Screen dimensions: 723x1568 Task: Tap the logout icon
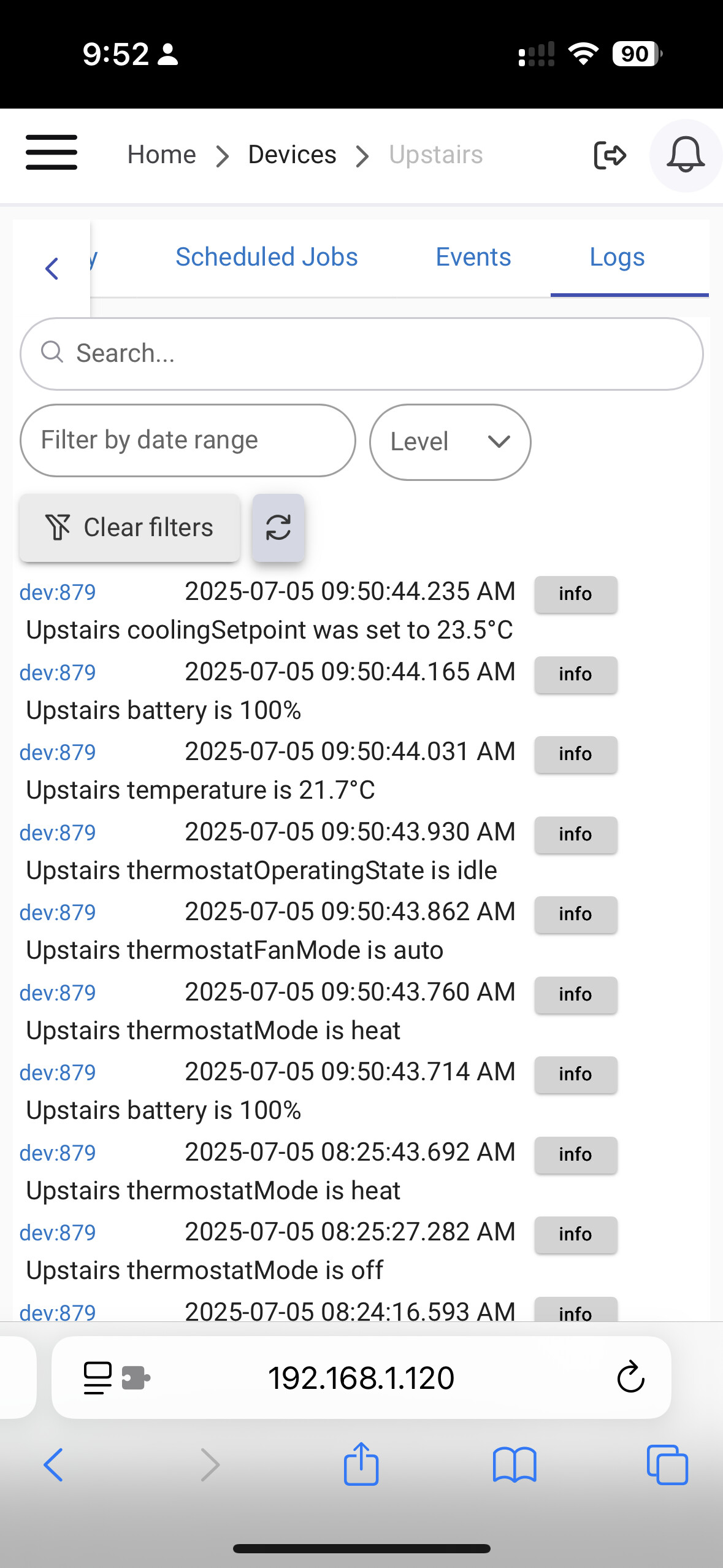(x=610, y=155)
